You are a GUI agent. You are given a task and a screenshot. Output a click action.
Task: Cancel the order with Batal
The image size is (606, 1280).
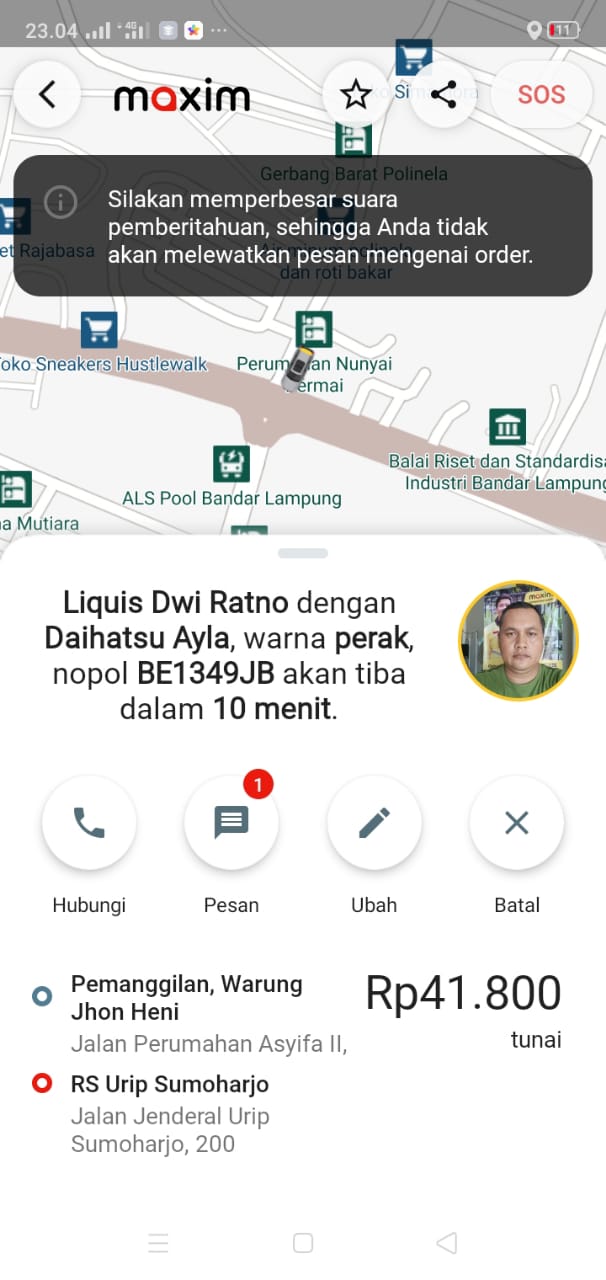[x=516, y=823]
